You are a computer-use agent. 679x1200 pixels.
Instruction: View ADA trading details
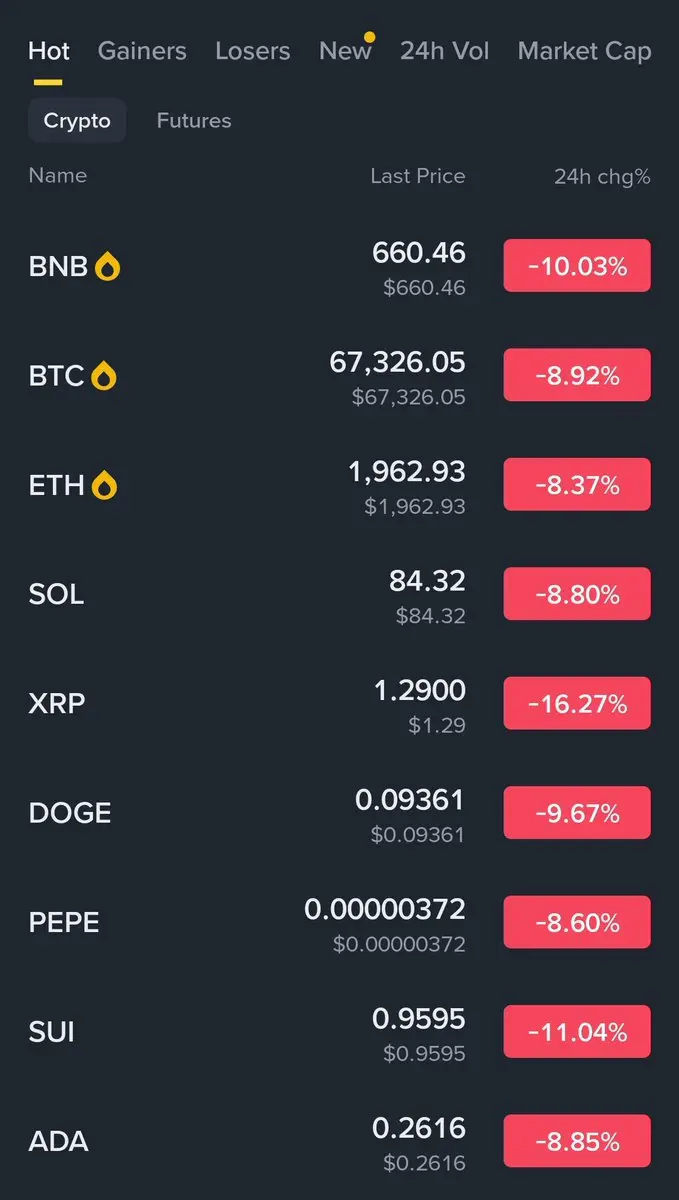(58, 1141)
